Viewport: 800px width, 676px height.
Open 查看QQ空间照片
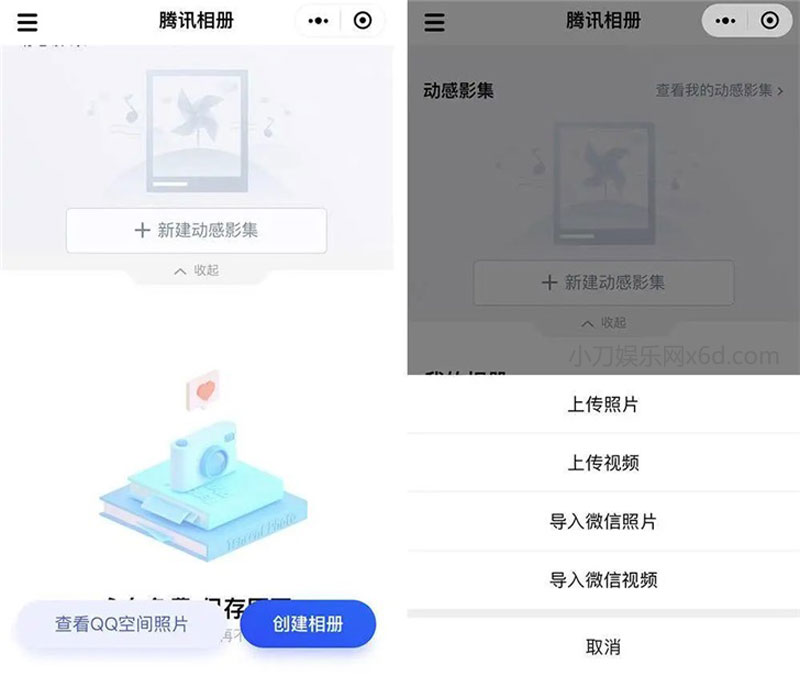(x=121, y=624)
